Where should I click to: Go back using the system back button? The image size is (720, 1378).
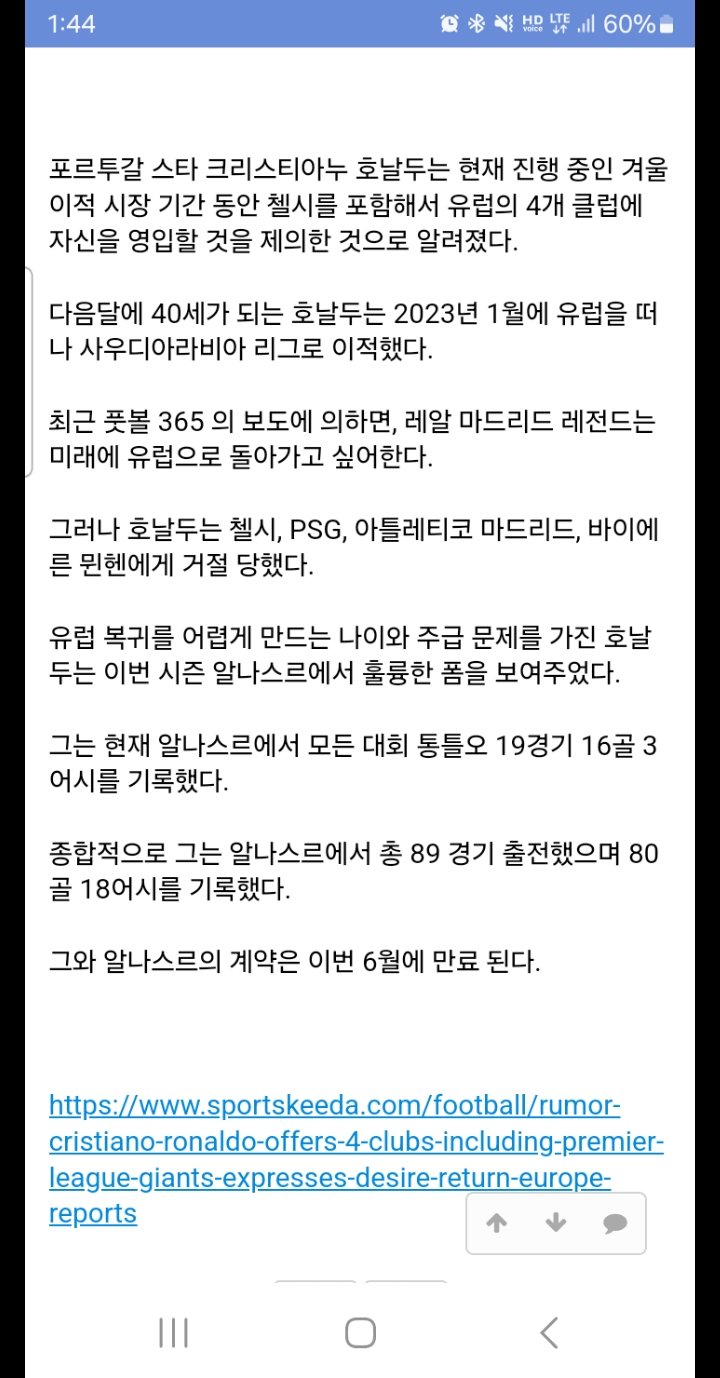point(548,1333)
